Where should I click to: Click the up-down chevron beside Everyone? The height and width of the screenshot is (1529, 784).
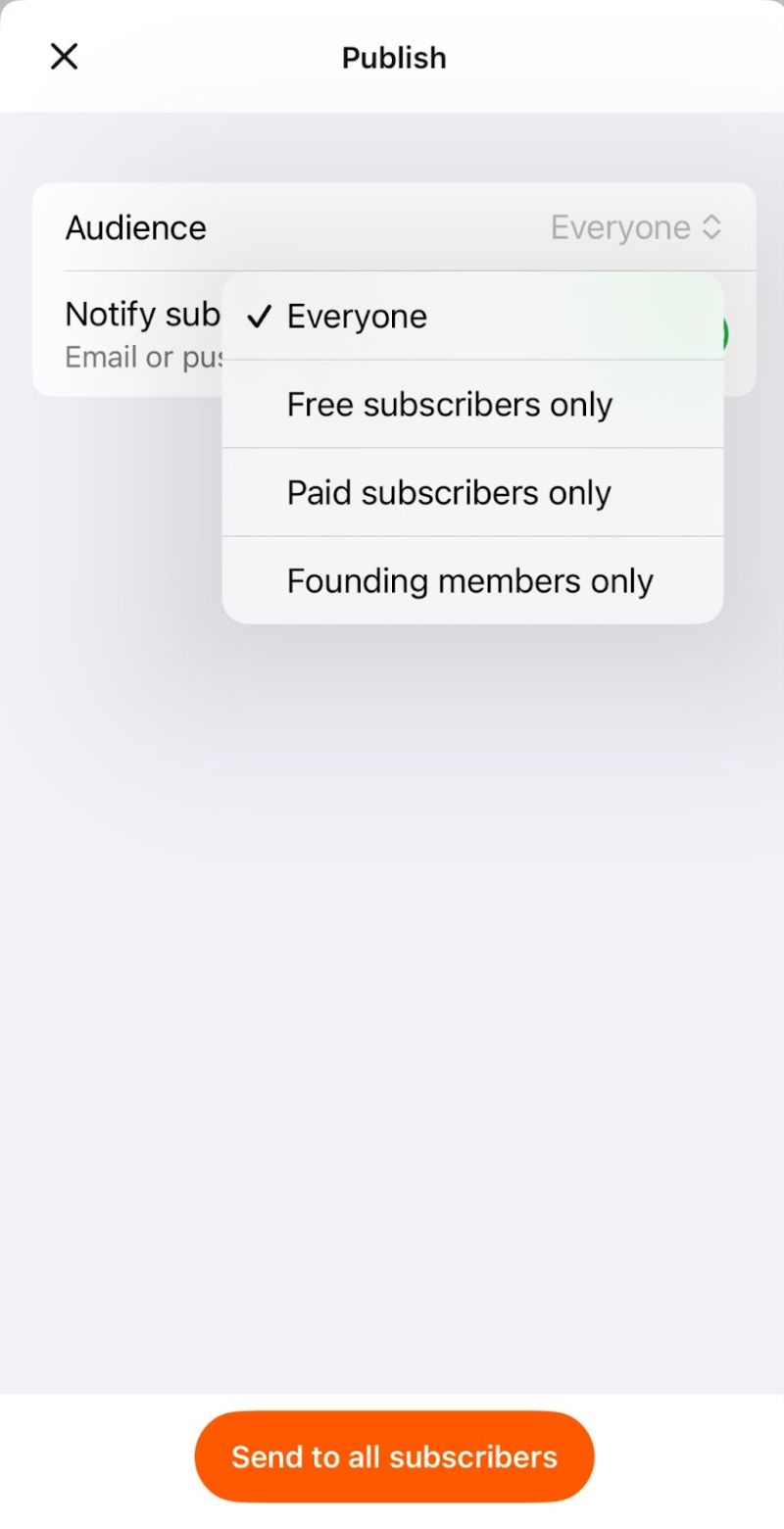tap(714, 226)
